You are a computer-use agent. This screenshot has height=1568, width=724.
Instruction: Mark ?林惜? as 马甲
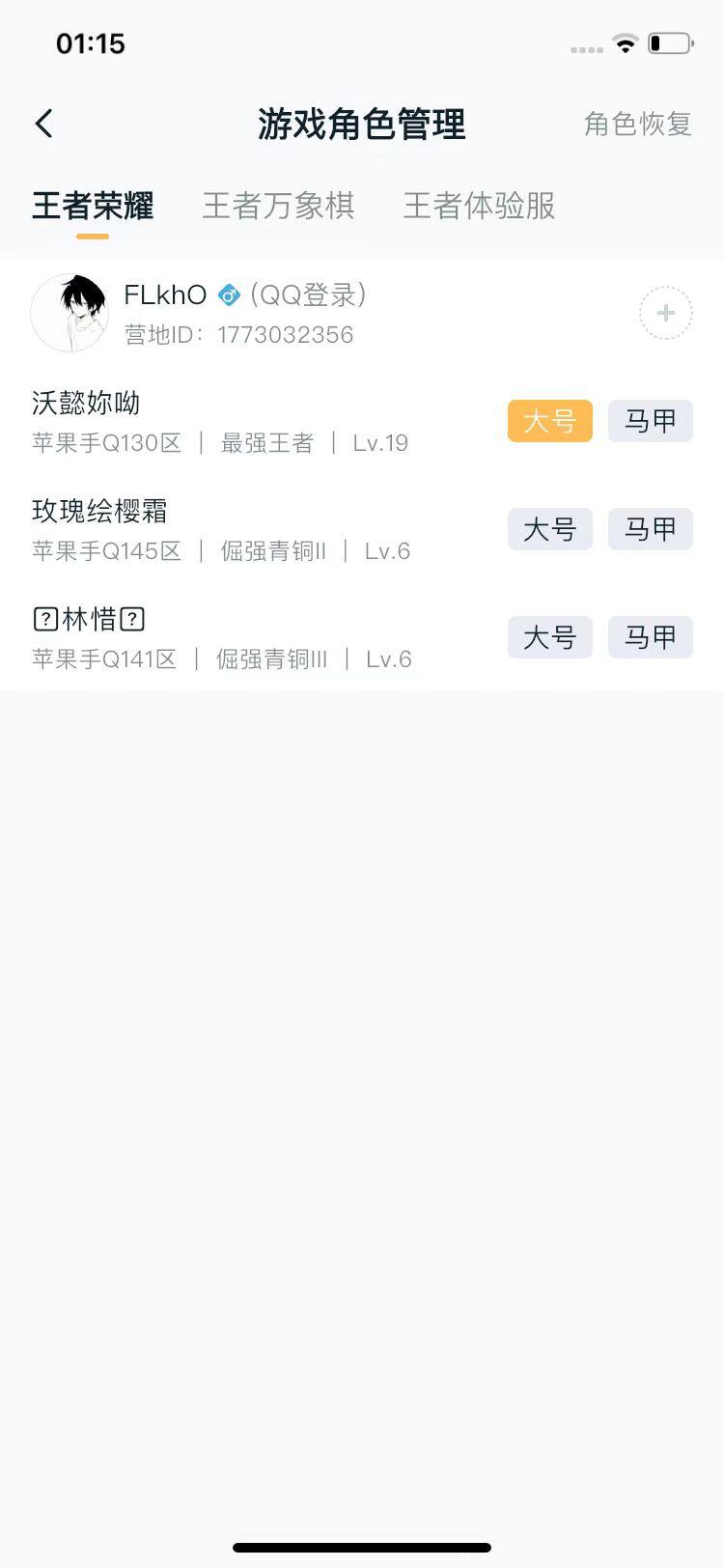tap(650, 637)
